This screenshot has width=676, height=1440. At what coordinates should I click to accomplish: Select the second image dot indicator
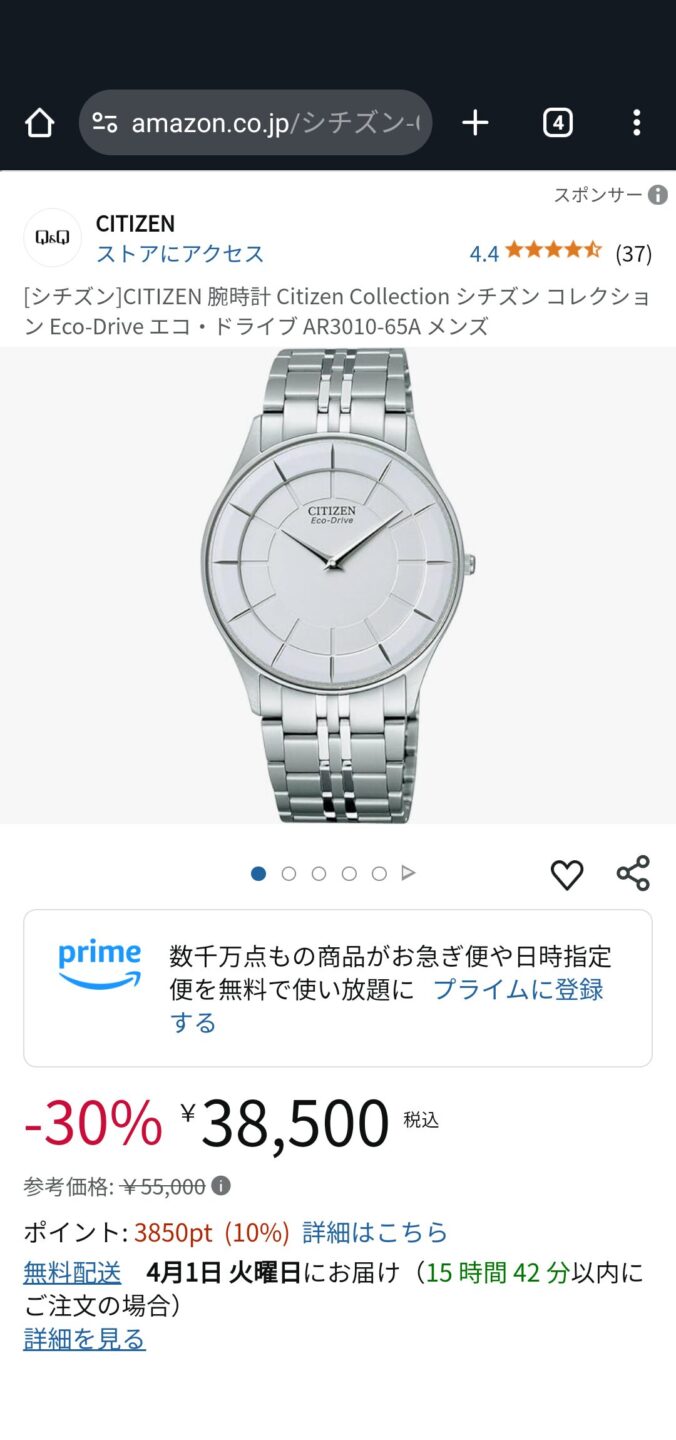[289, 873]
